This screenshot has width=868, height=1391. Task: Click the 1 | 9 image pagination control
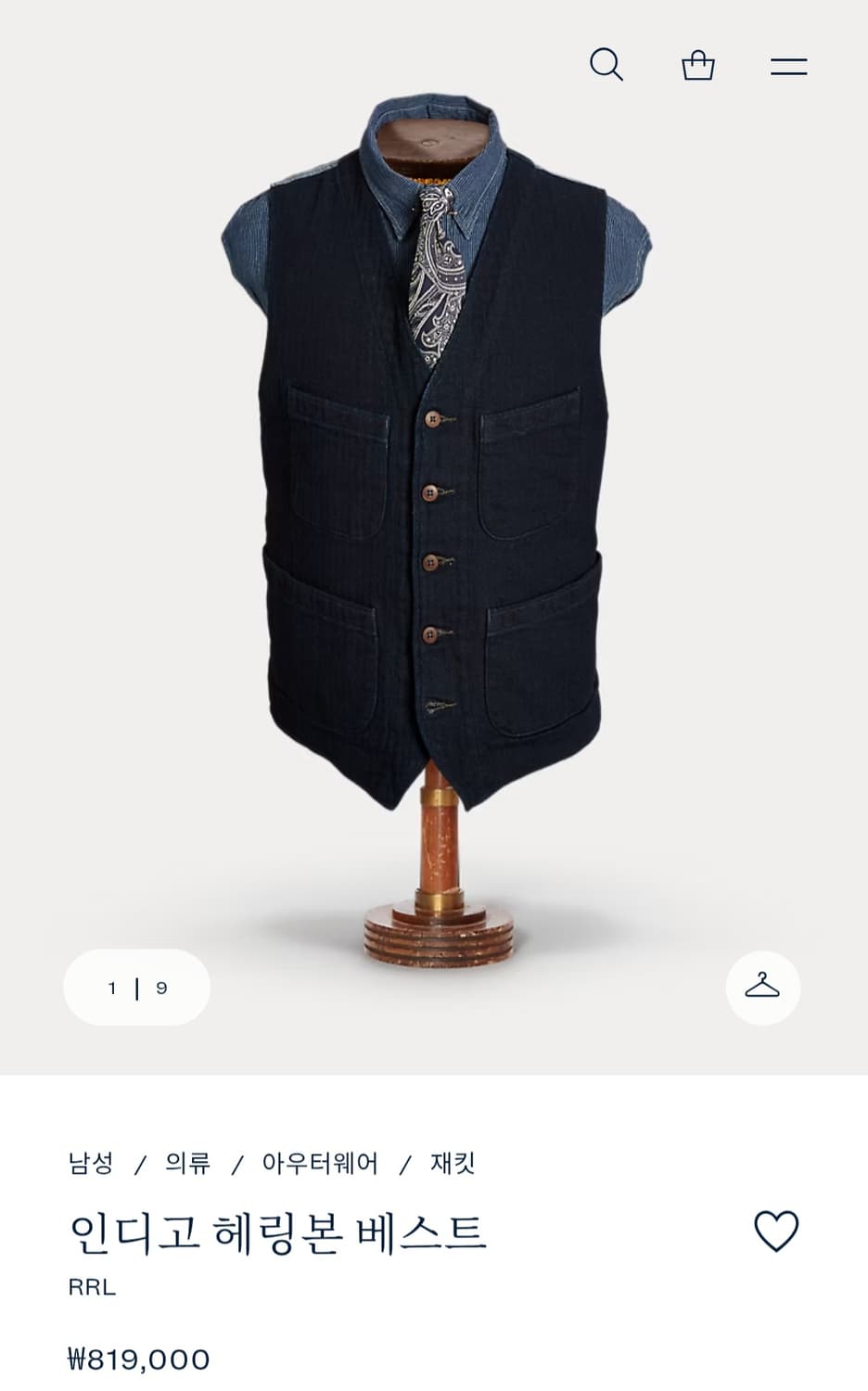click(135, 988)
